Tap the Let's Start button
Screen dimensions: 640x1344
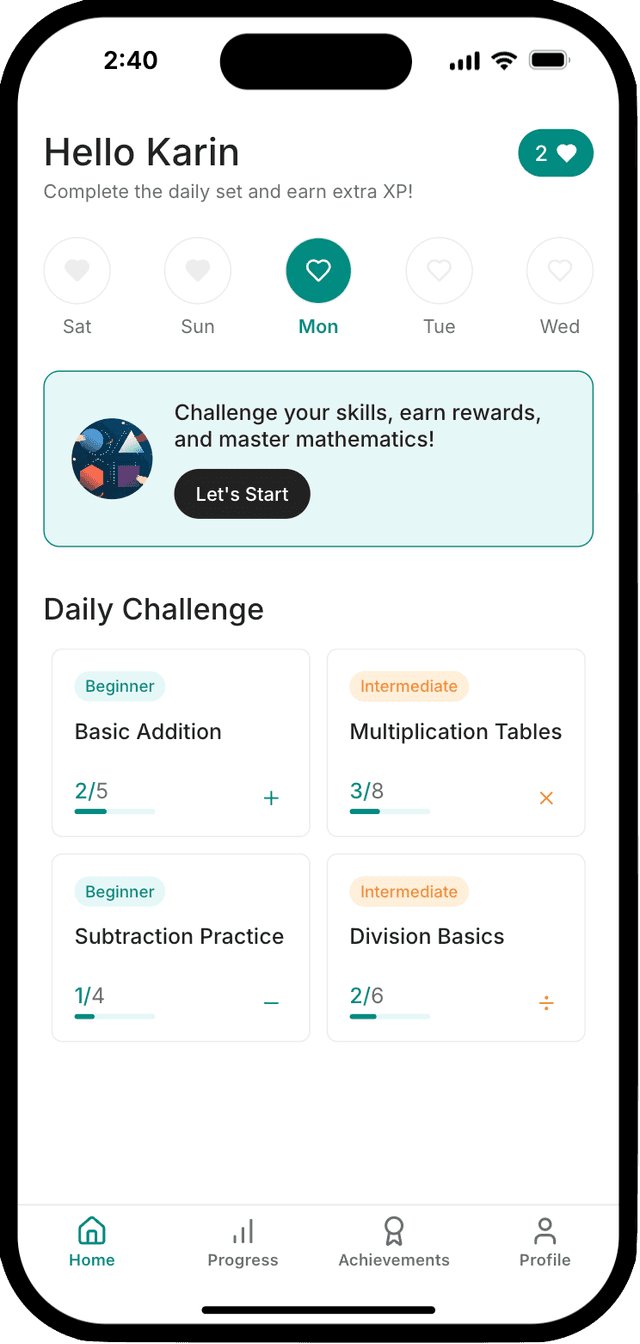tap(242, 494)
